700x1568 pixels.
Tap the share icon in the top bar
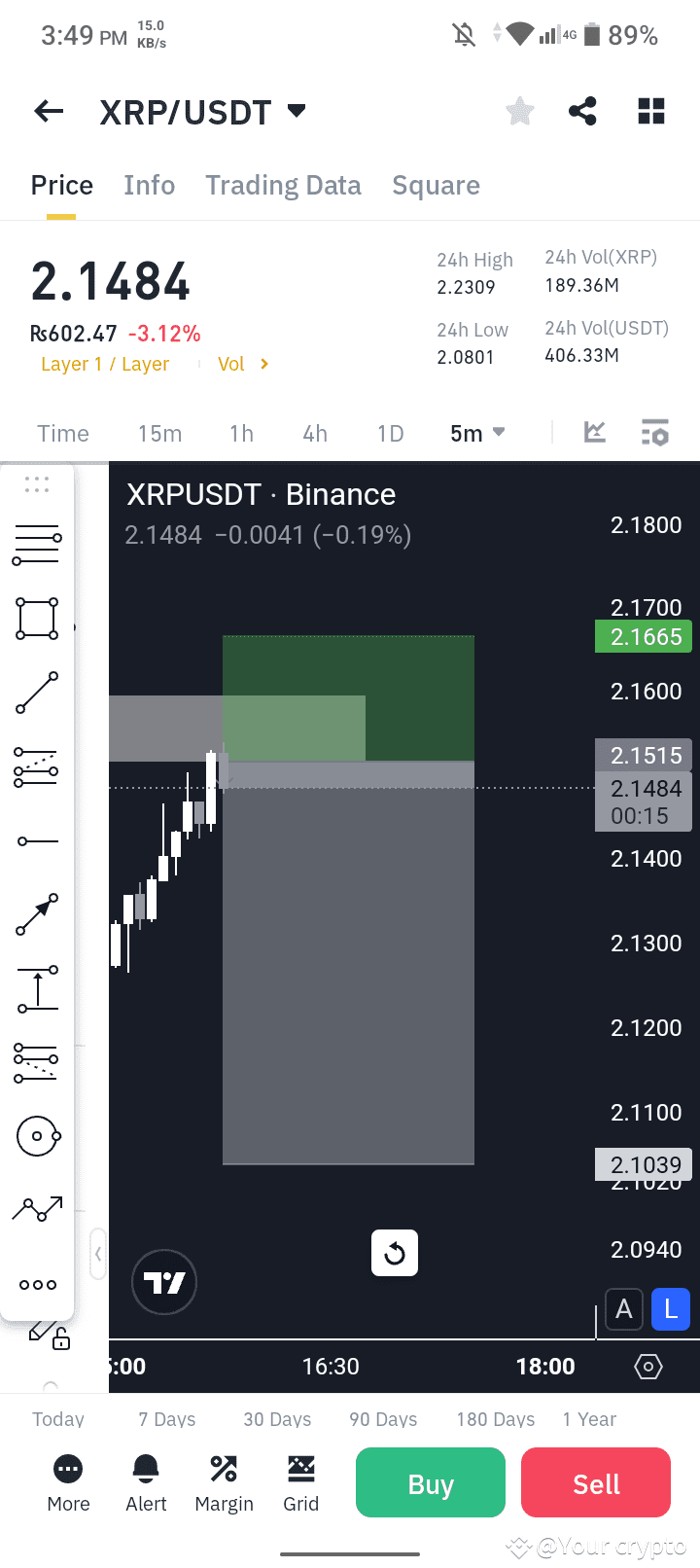click(582, 111)
